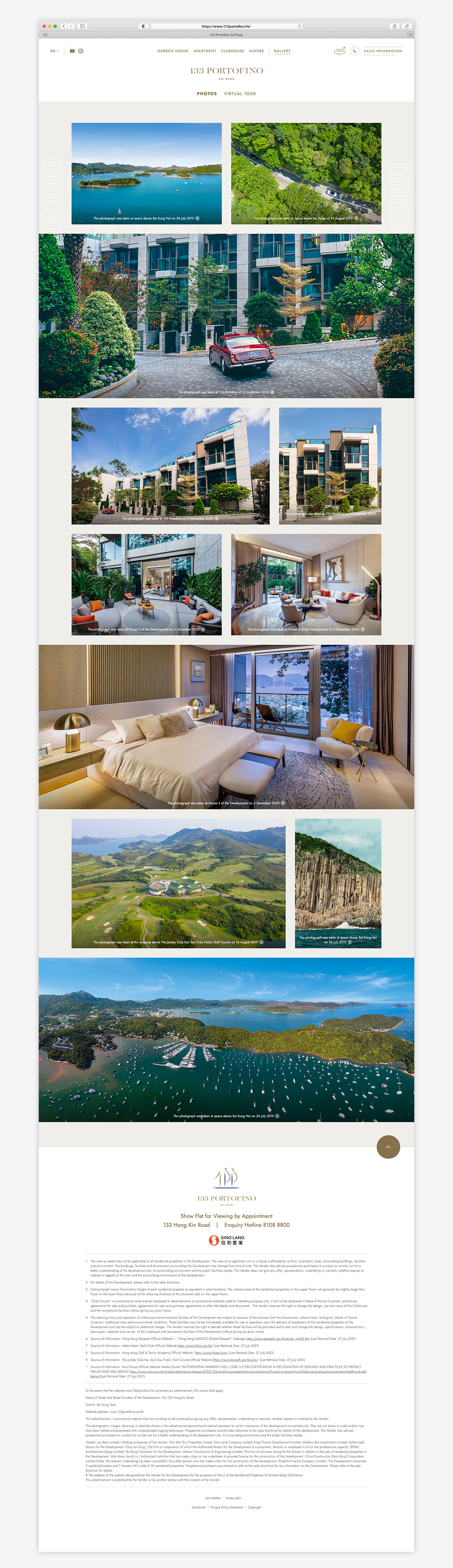Reload the page in browser
The height and width of the screenshot is (1568, 453).
coord(299,26)
